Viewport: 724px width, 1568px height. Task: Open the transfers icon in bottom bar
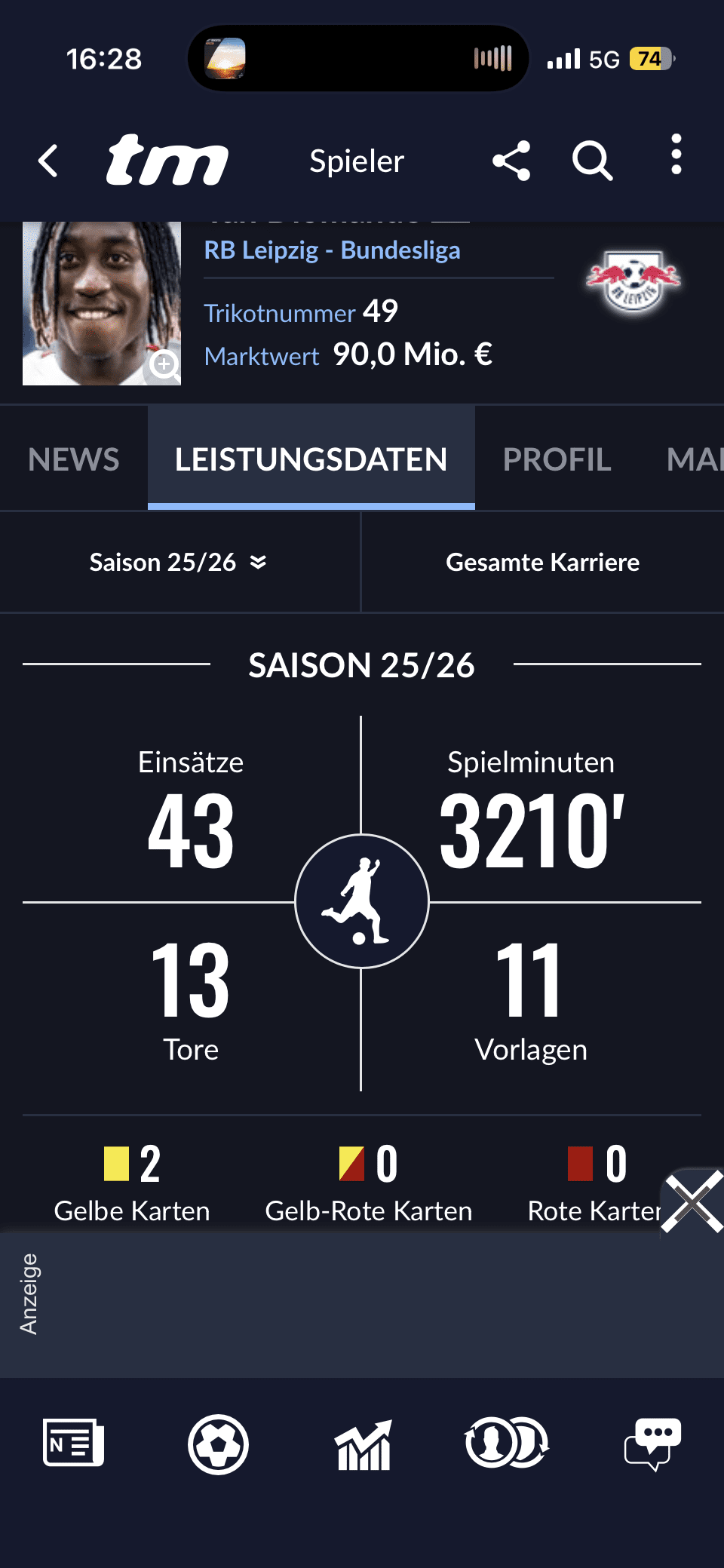point(507,1443)
